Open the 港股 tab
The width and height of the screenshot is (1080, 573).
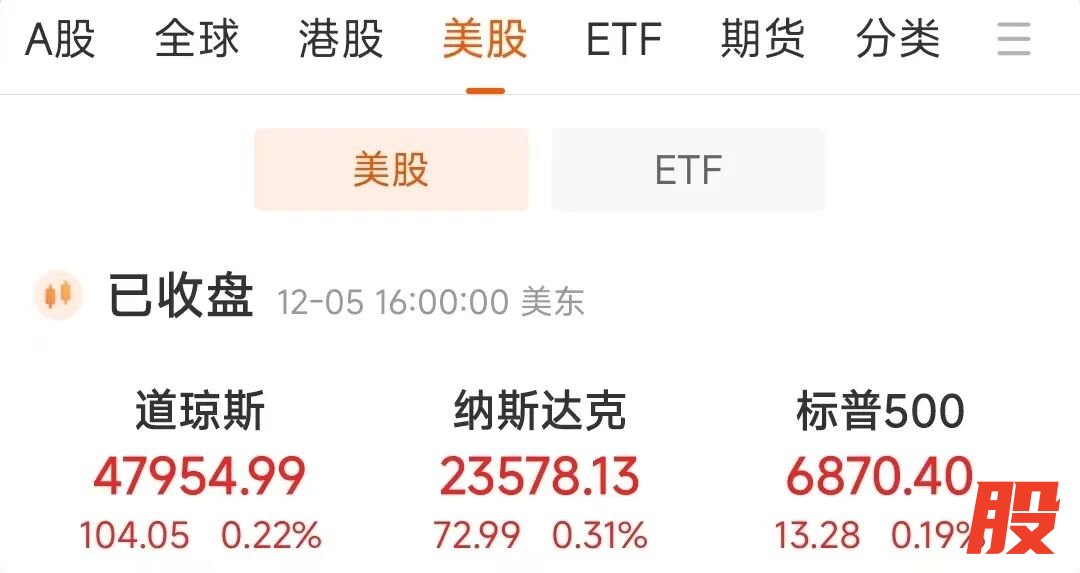340,41
